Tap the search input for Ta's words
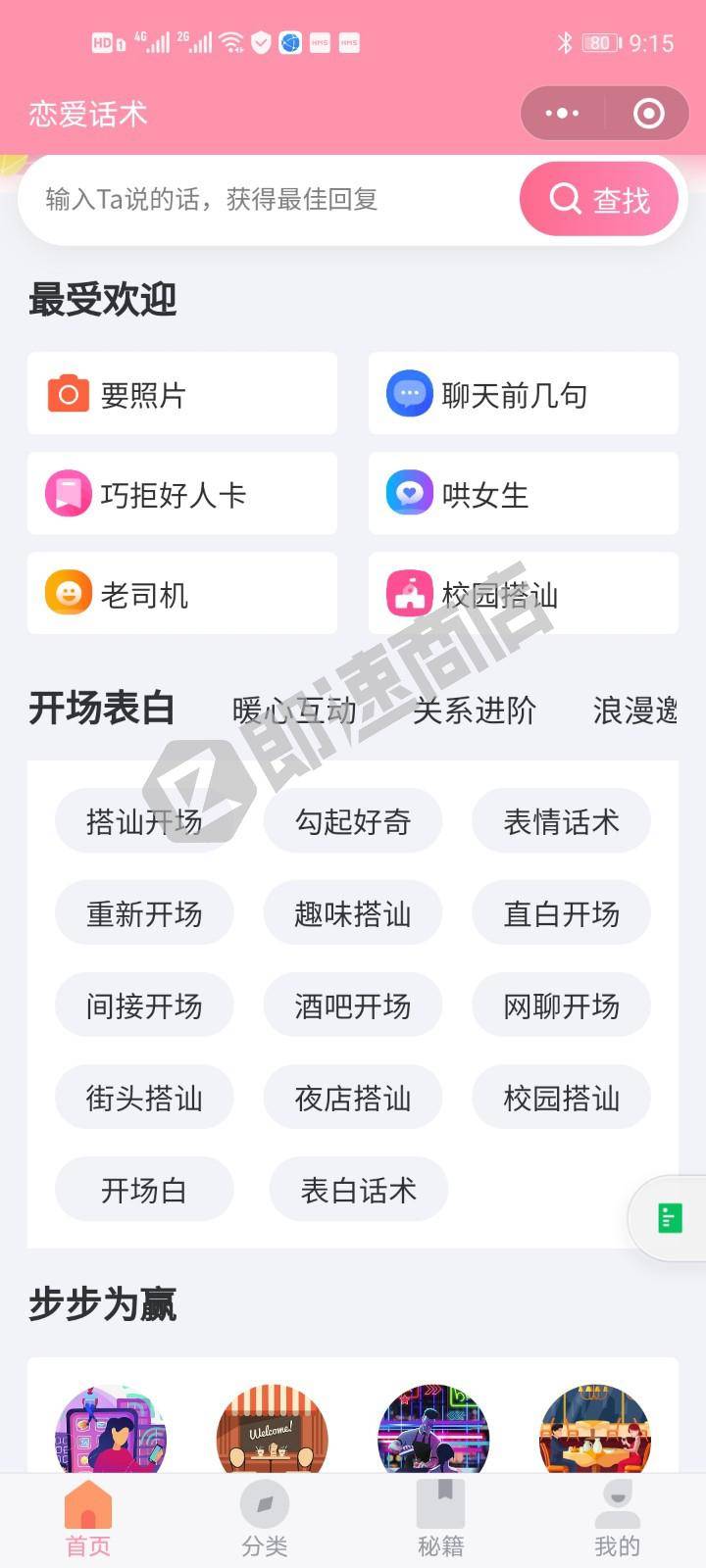 click(x=265, y=200)
